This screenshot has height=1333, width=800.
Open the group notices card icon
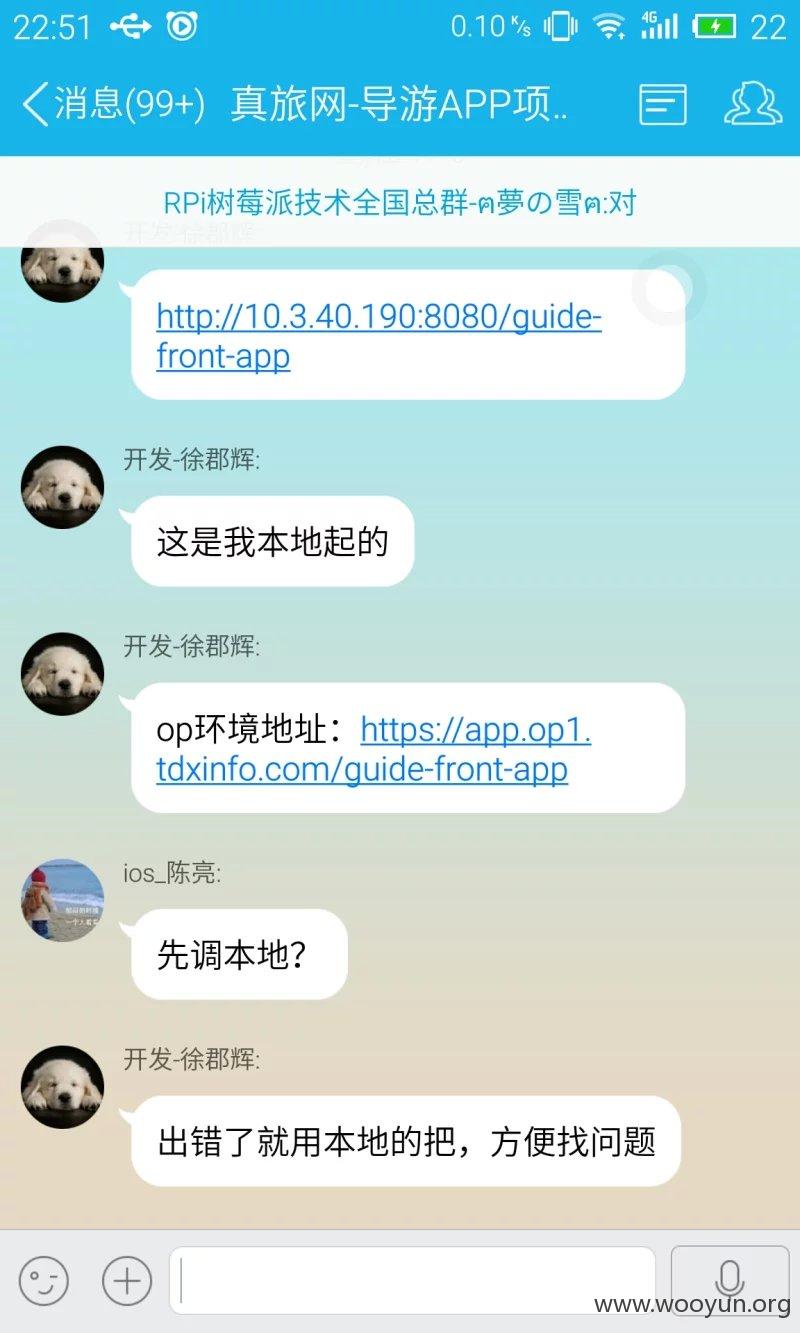pyautogui.click(x=663, y=104)
